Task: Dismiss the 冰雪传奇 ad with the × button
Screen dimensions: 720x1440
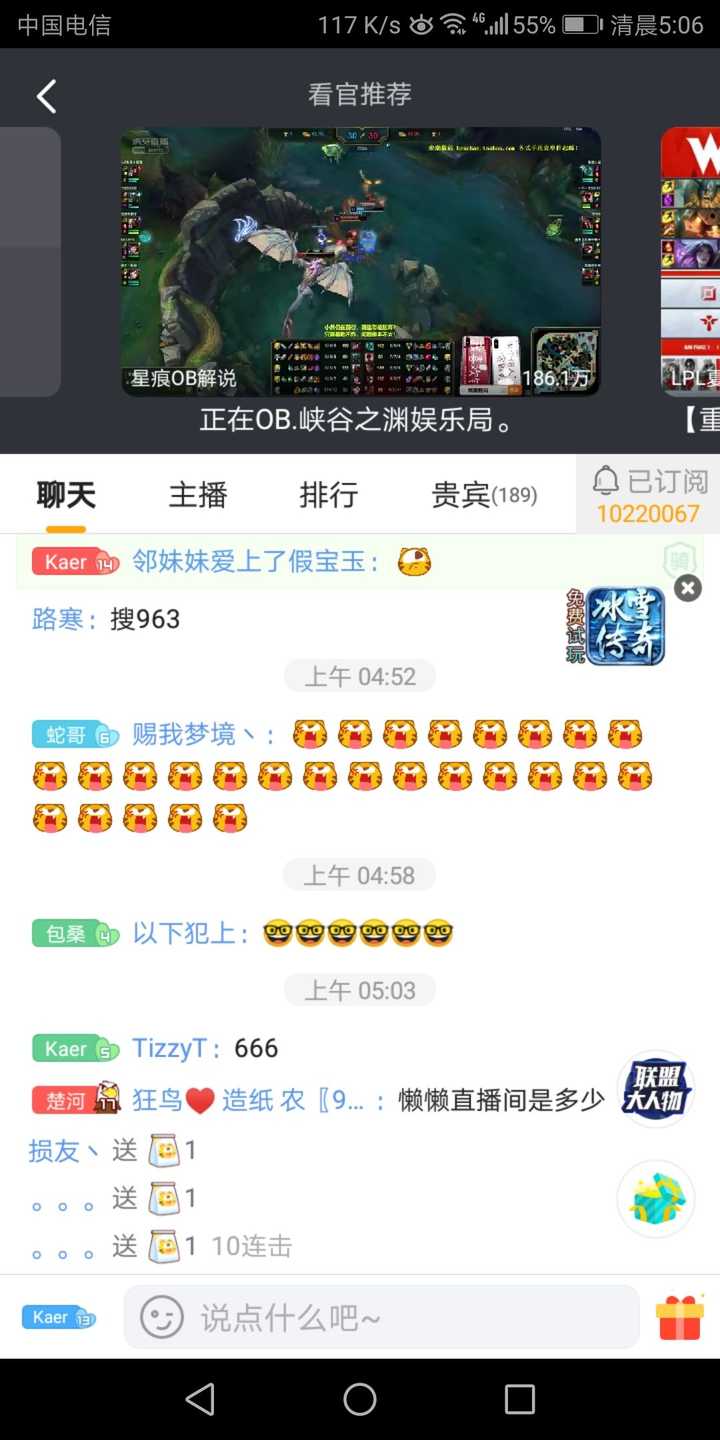Action: click(687, 588)
